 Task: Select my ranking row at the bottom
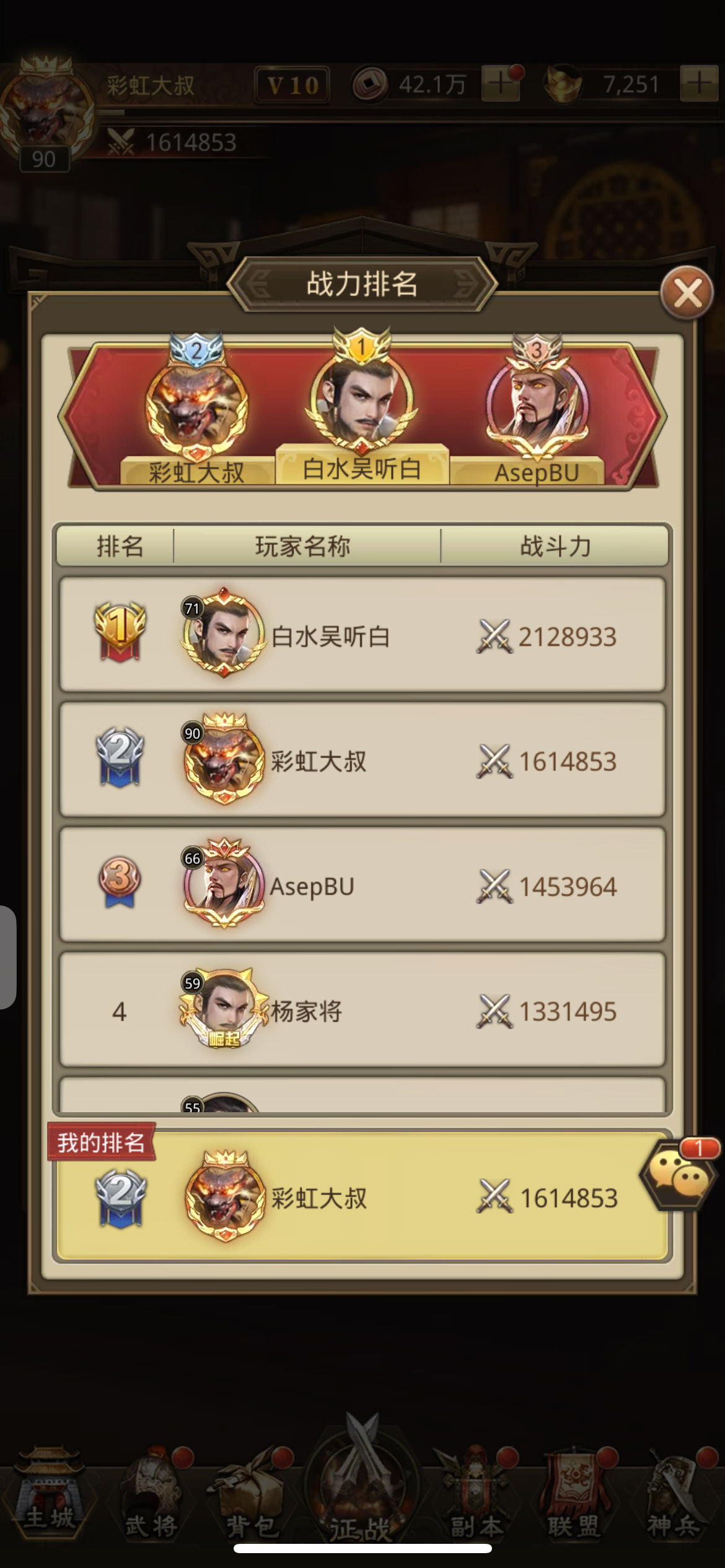(x=362, y=1198)
